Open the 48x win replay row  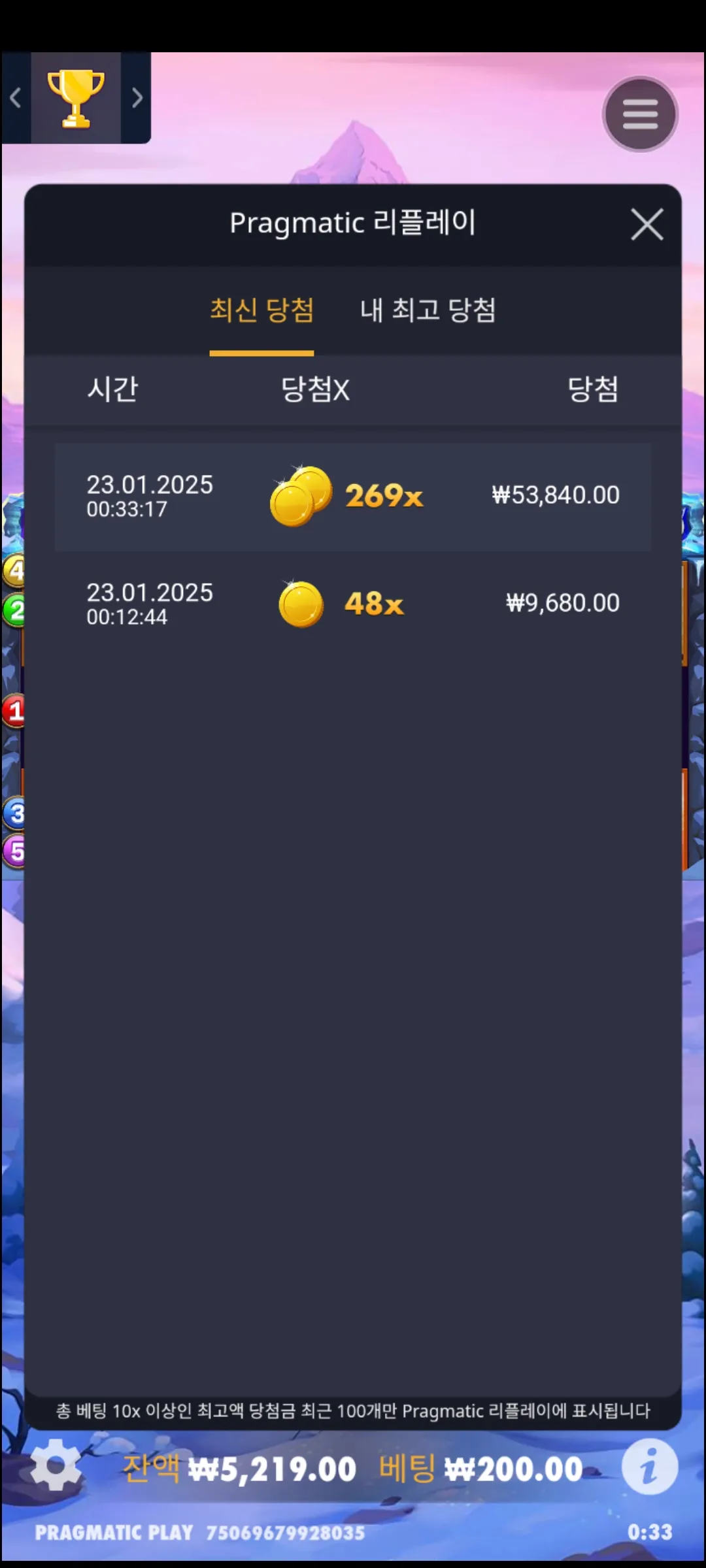(353, 603)
